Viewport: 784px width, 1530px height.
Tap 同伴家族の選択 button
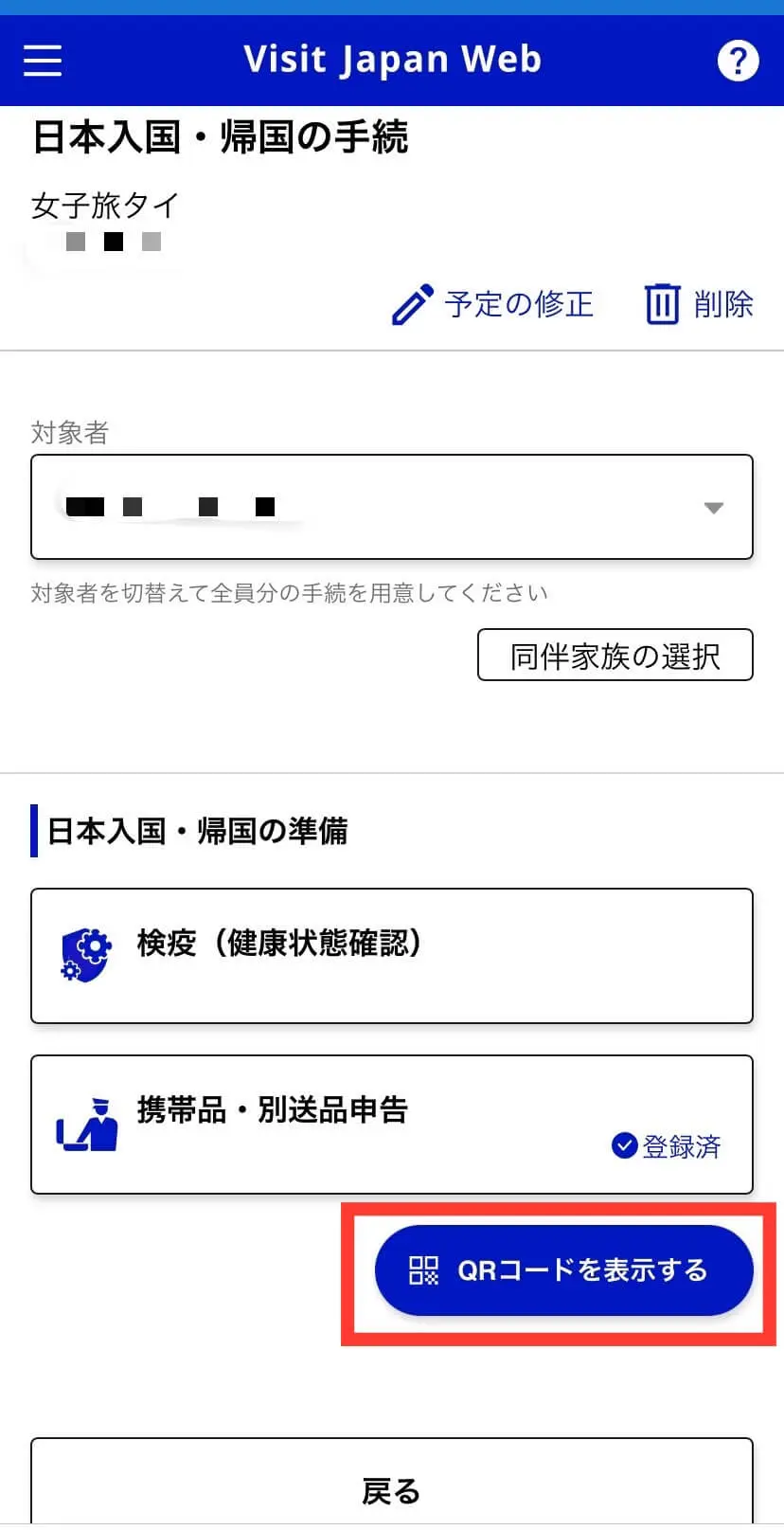(x=615, y=655)
